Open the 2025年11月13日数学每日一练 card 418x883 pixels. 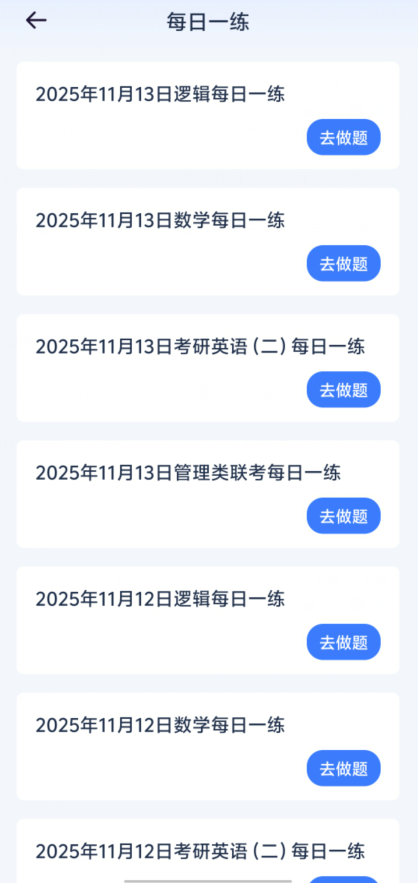click(x=208, y=242)
